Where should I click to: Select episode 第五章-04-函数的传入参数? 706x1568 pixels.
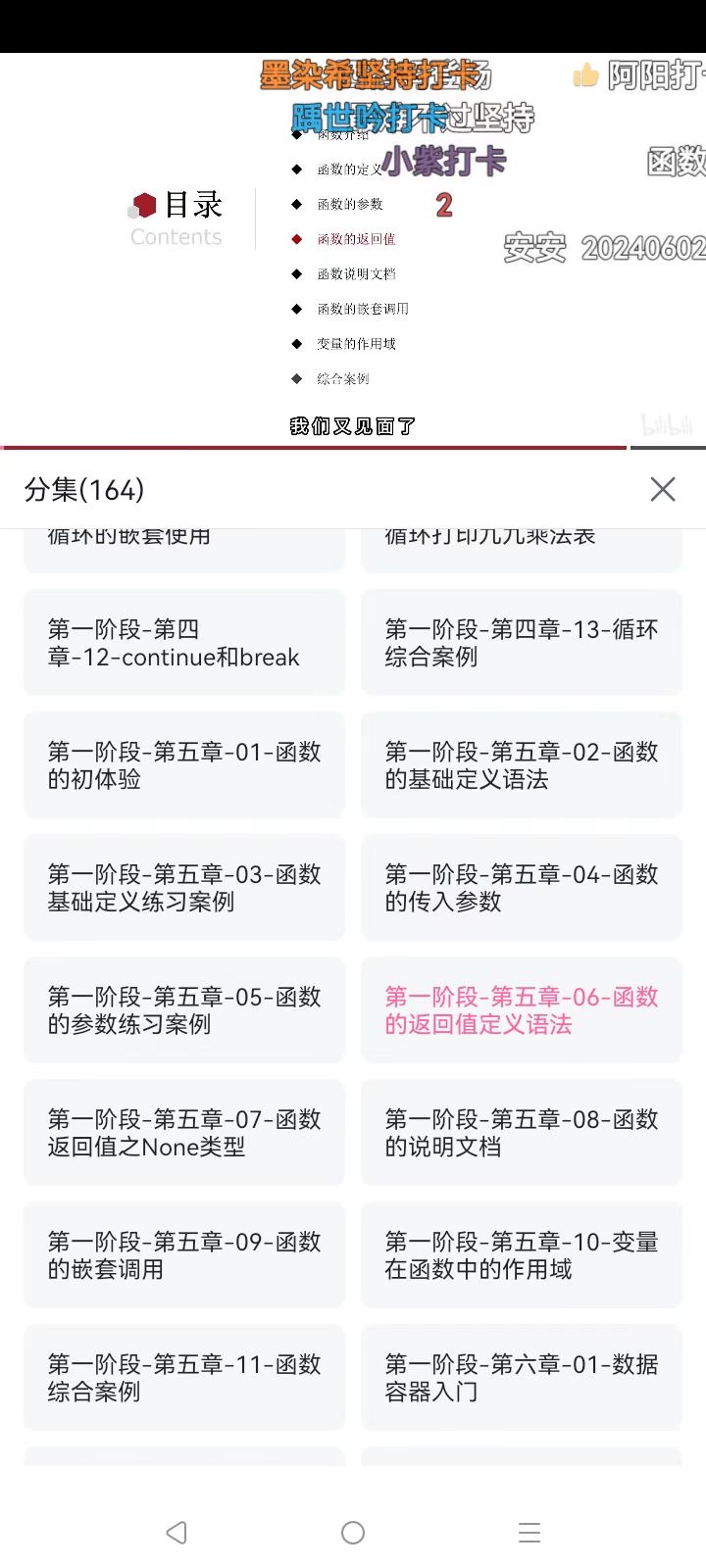click(x=522, y=888)
